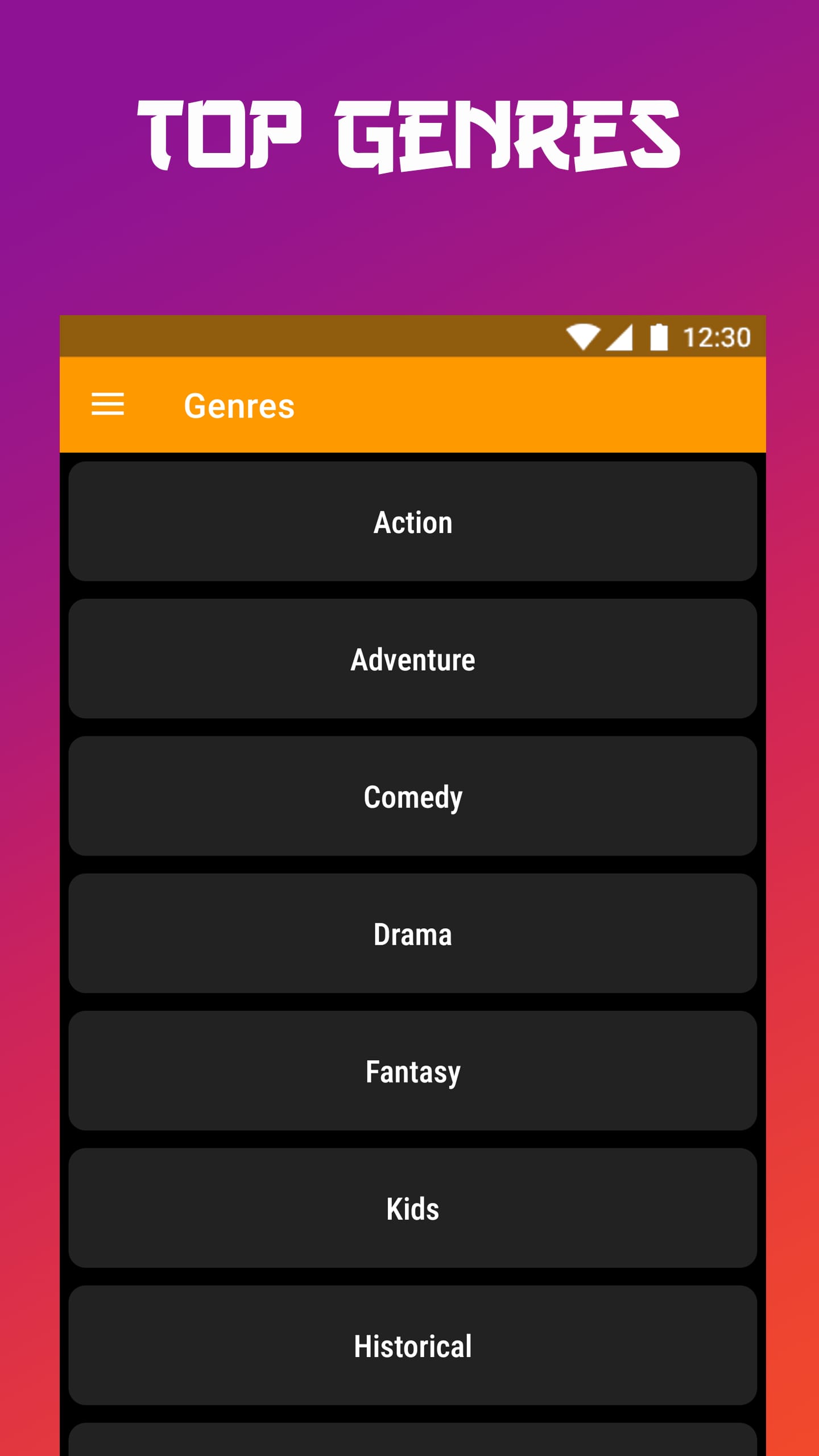Select the Adventure genre
This screenshot has width=819, height=1456.
412,659
